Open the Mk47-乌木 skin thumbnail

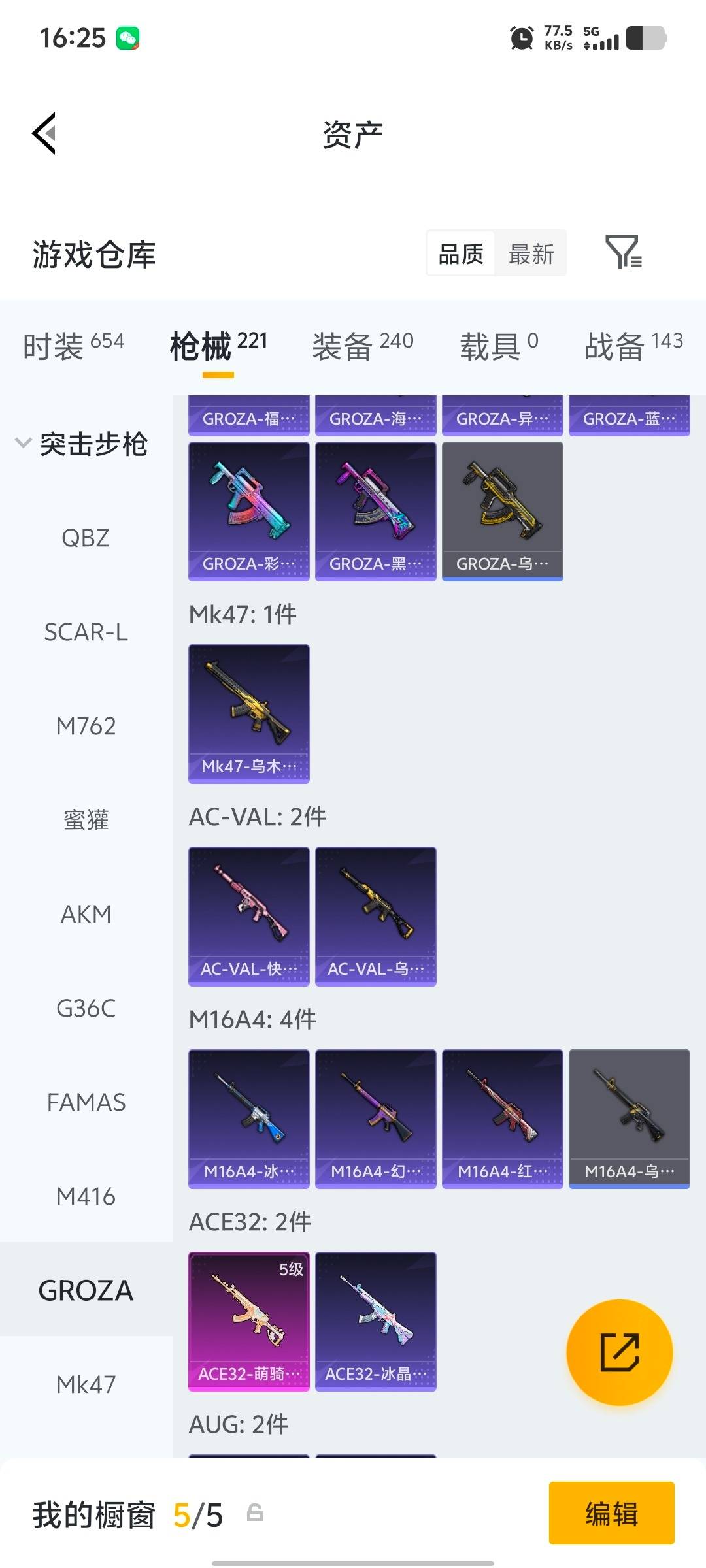coord(248,712)
